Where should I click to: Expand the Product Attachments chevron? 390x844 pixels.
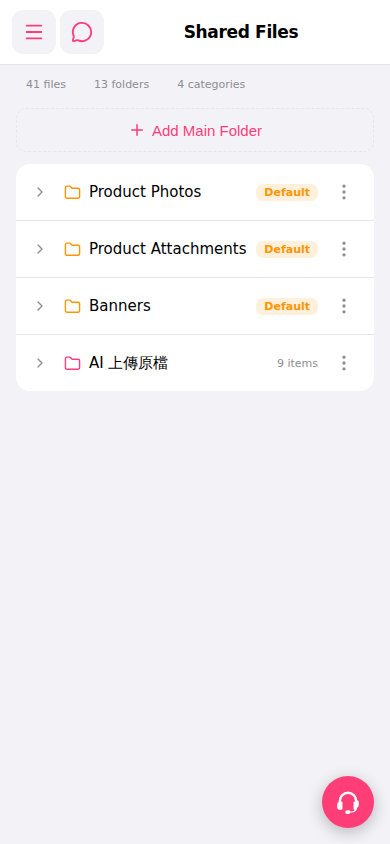39,249
